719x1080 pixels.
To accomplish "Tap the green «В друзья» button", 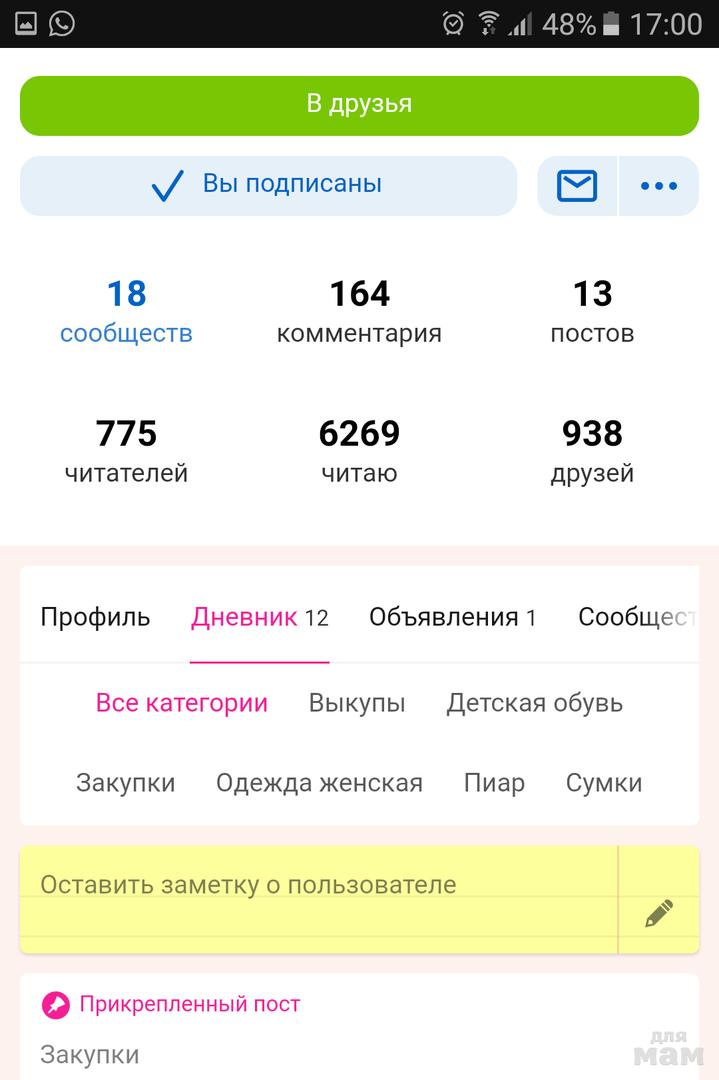I will pos(359,105).
